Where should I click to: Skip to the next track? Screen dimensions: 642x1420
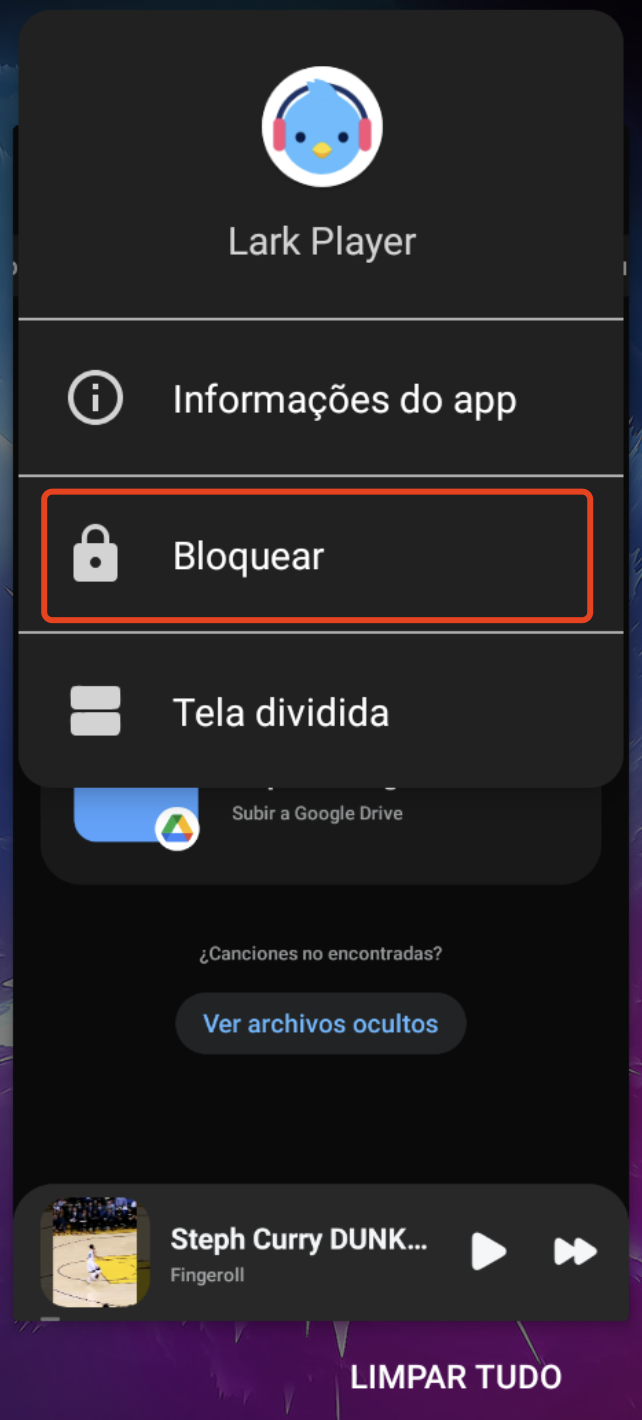point(575,1251)
